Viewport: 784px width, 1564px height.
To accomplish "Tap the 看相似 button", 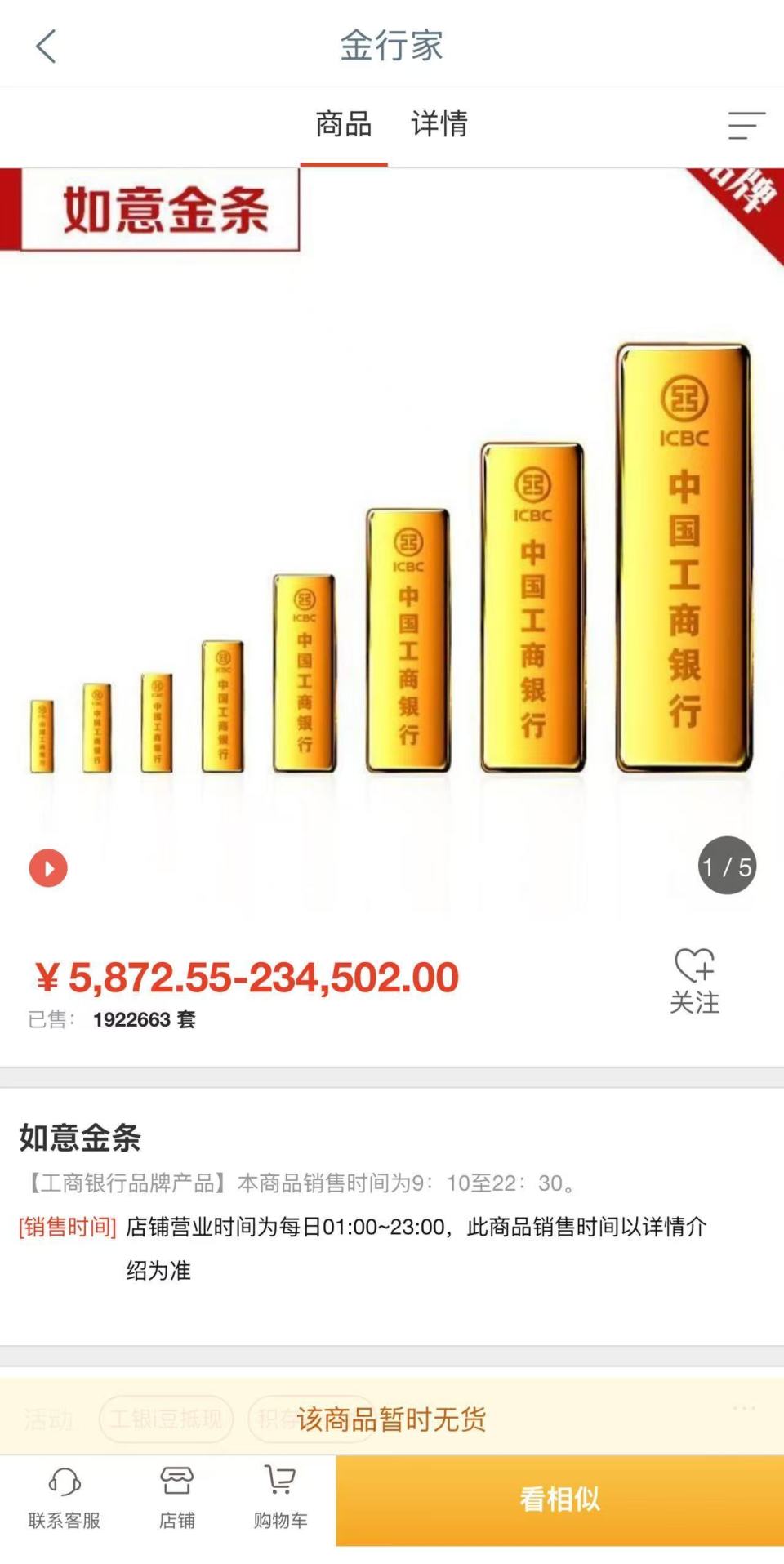I will (x=558, y=1501).
